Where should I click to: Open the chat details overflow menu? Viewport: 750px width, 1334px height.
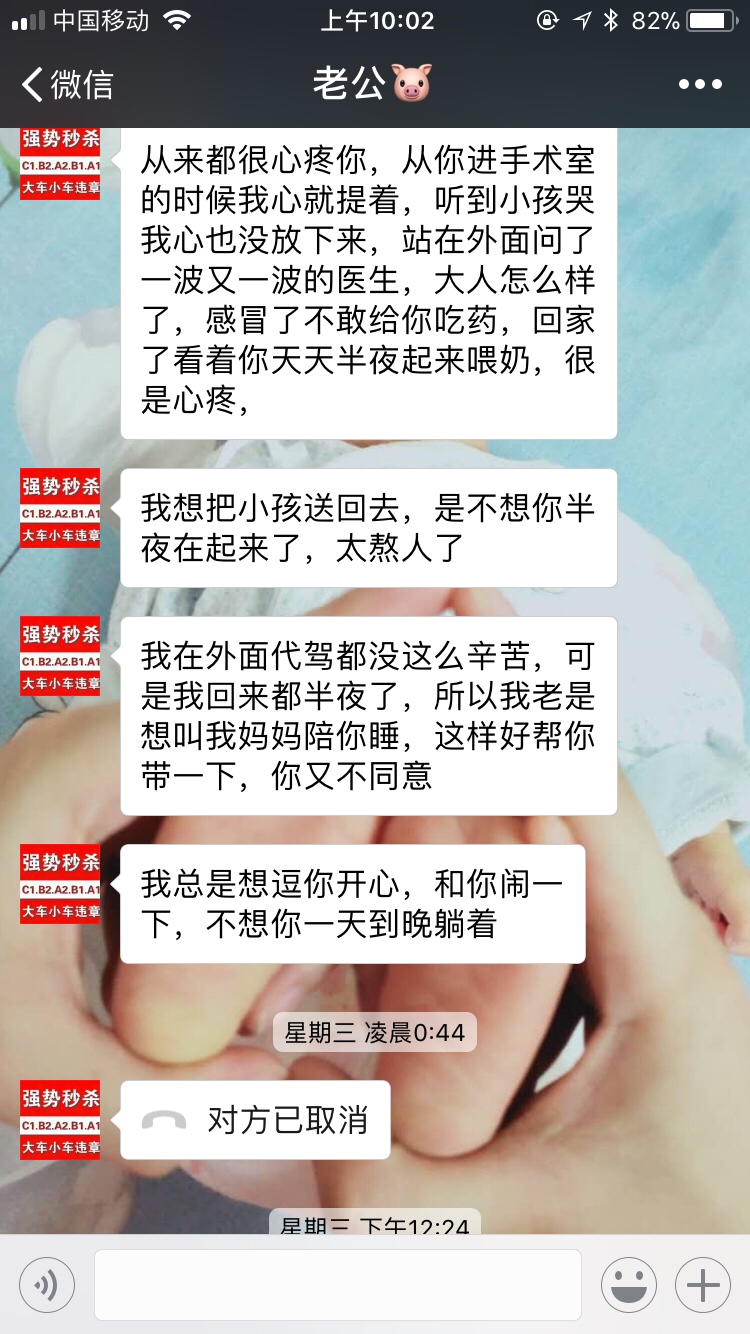(x=700, y=84)
